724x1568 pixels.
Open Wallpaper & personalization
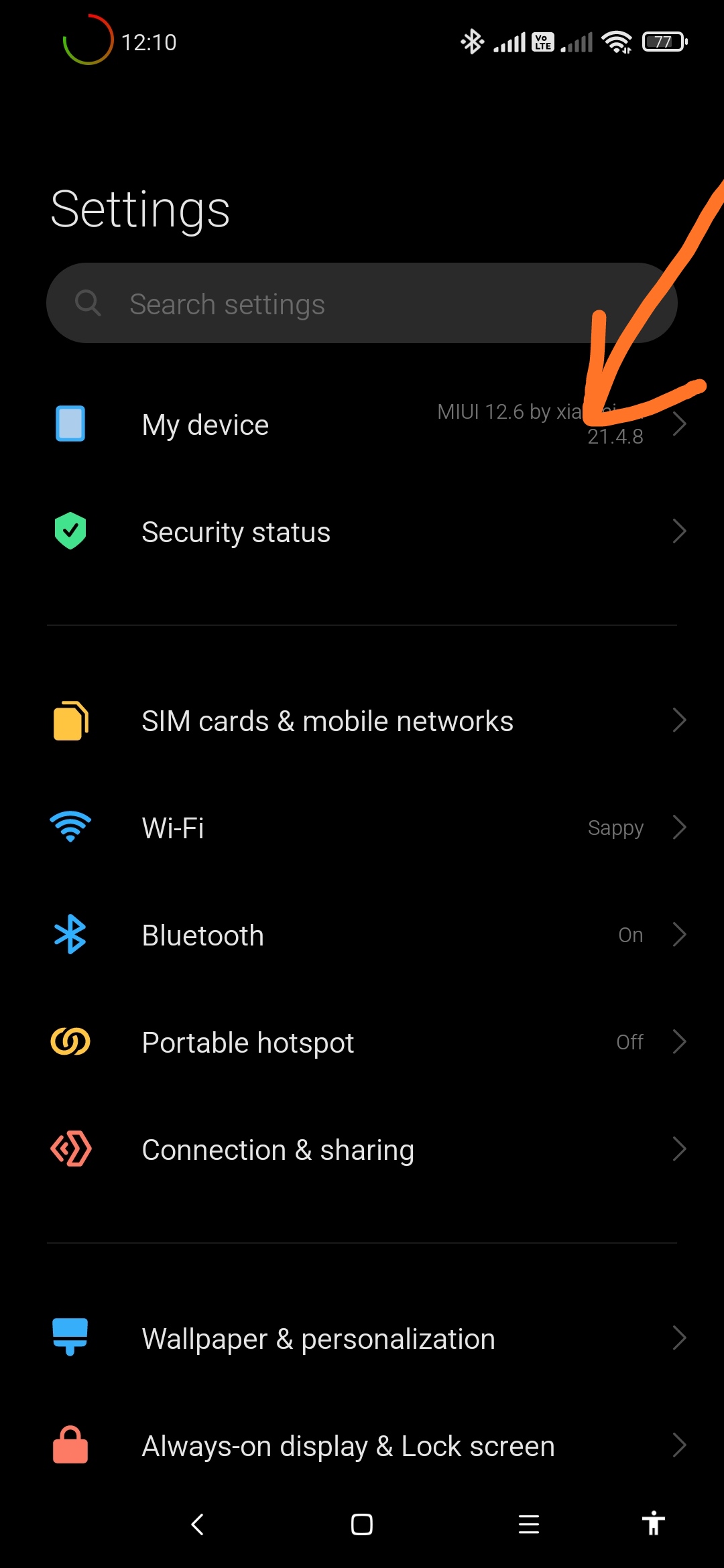click(x=362, y=1338)
